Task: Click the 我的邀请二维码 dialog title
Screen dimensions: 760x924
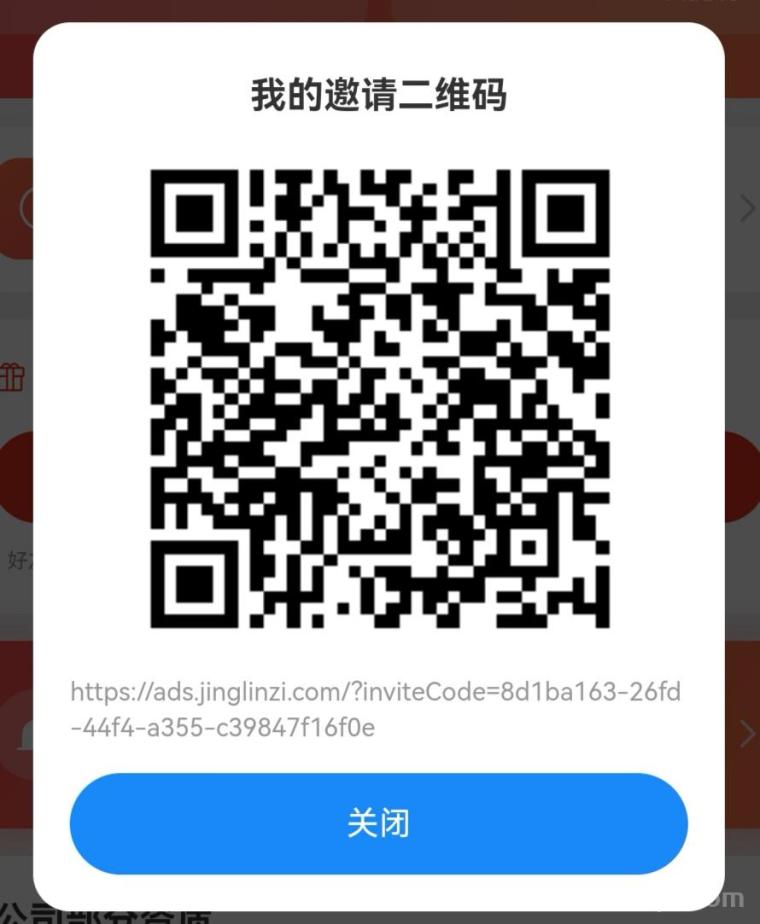Action: [x=380, y=97]
